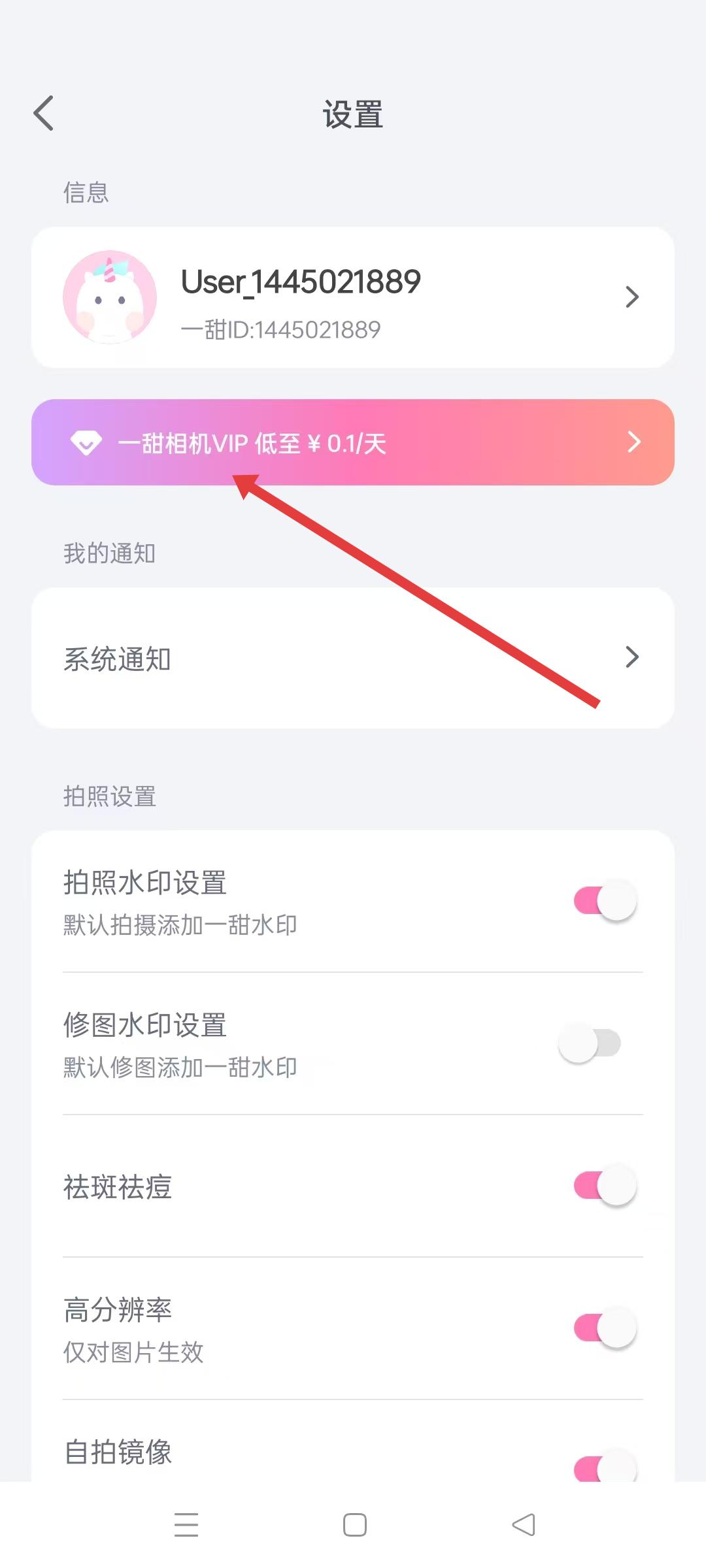The image size is (706, 1568).
Task: Open the system recent apps menu
Action: (x=186, y=1525)
